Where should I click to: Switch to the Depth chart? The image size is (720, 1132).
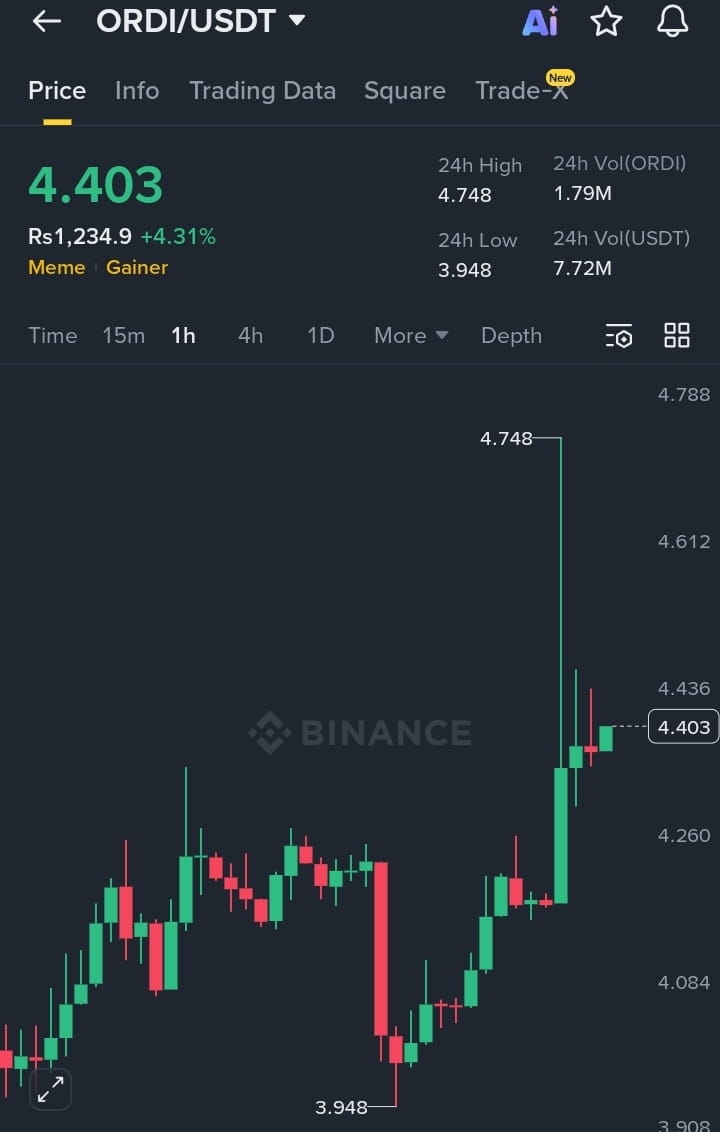click(x=511, y=336)
